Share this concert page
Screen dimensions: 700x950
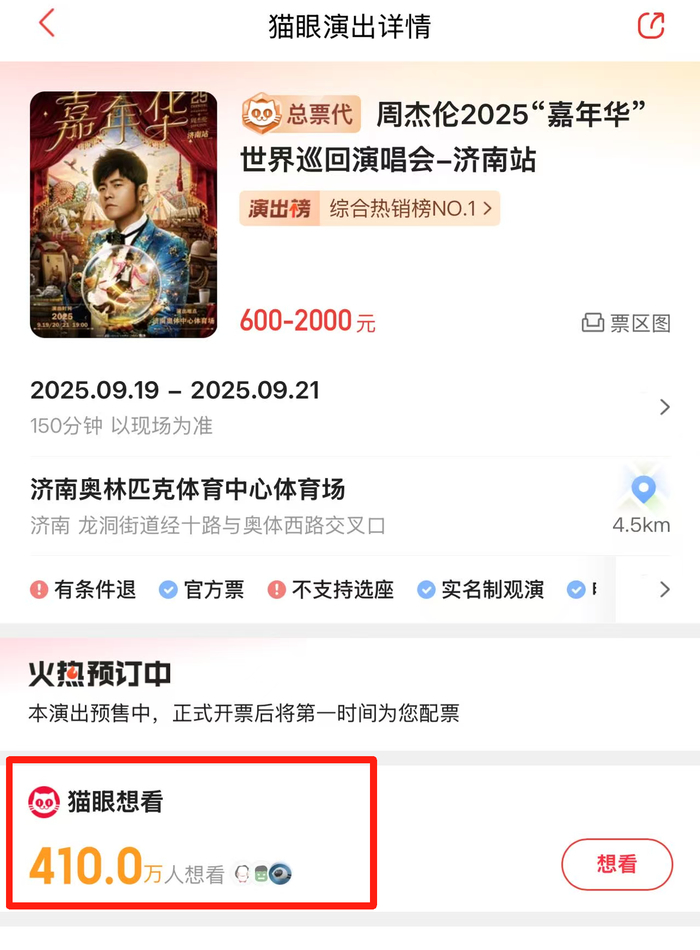(651, 25)
